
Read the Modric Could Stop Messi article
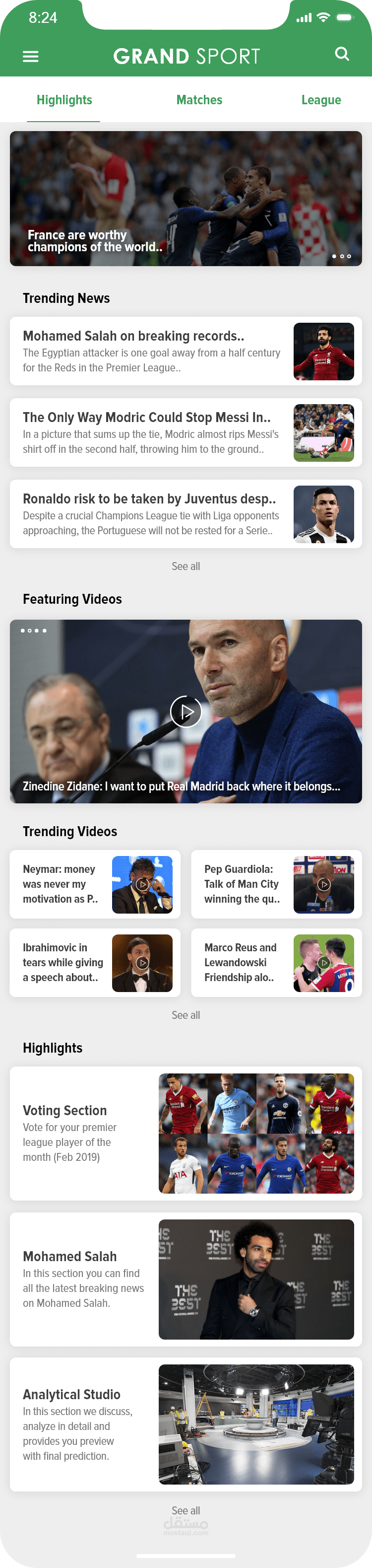click(186, 433)
